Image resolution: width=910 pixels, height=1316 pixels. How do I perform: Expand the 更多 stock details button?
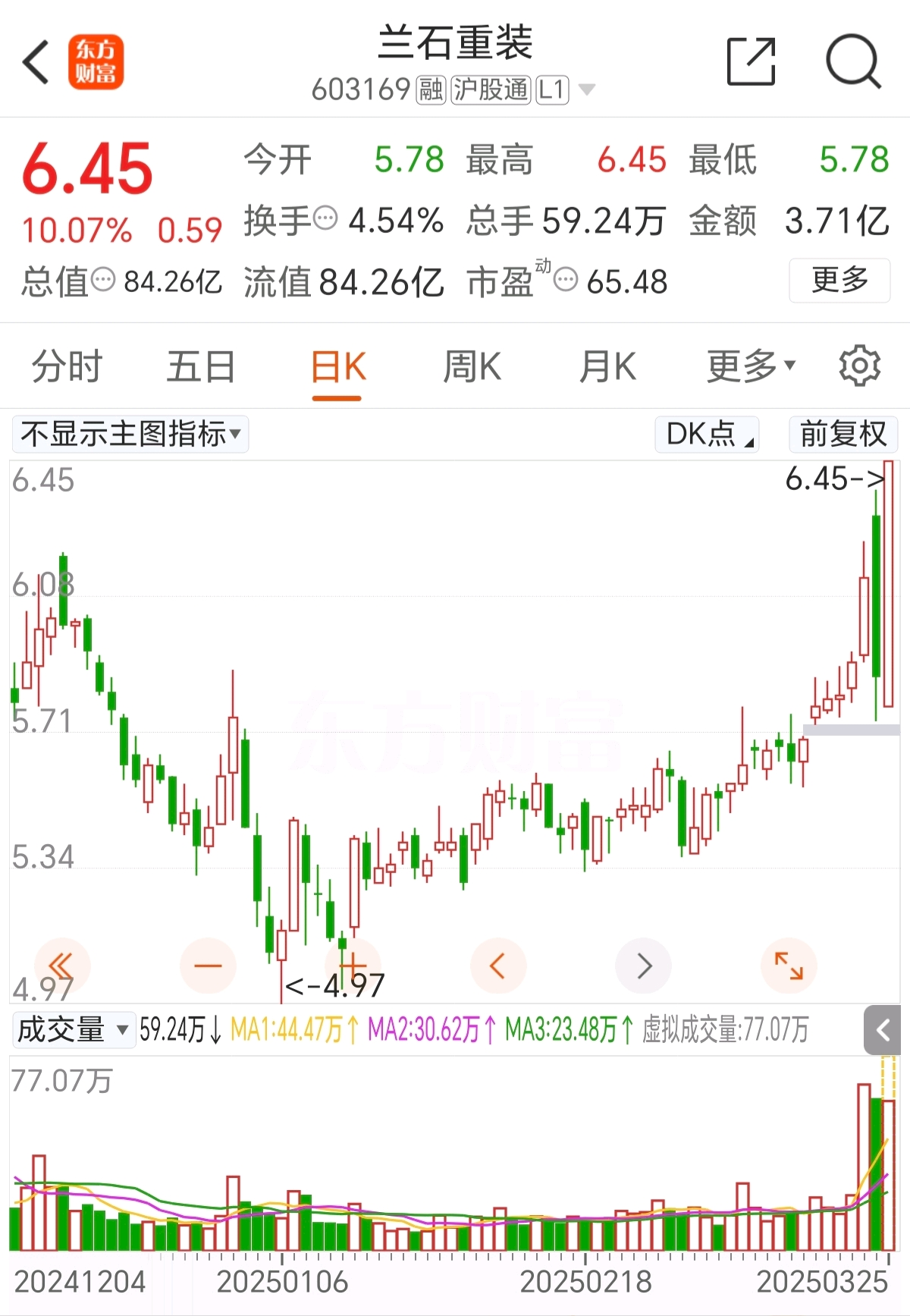(x=839, y=281)
